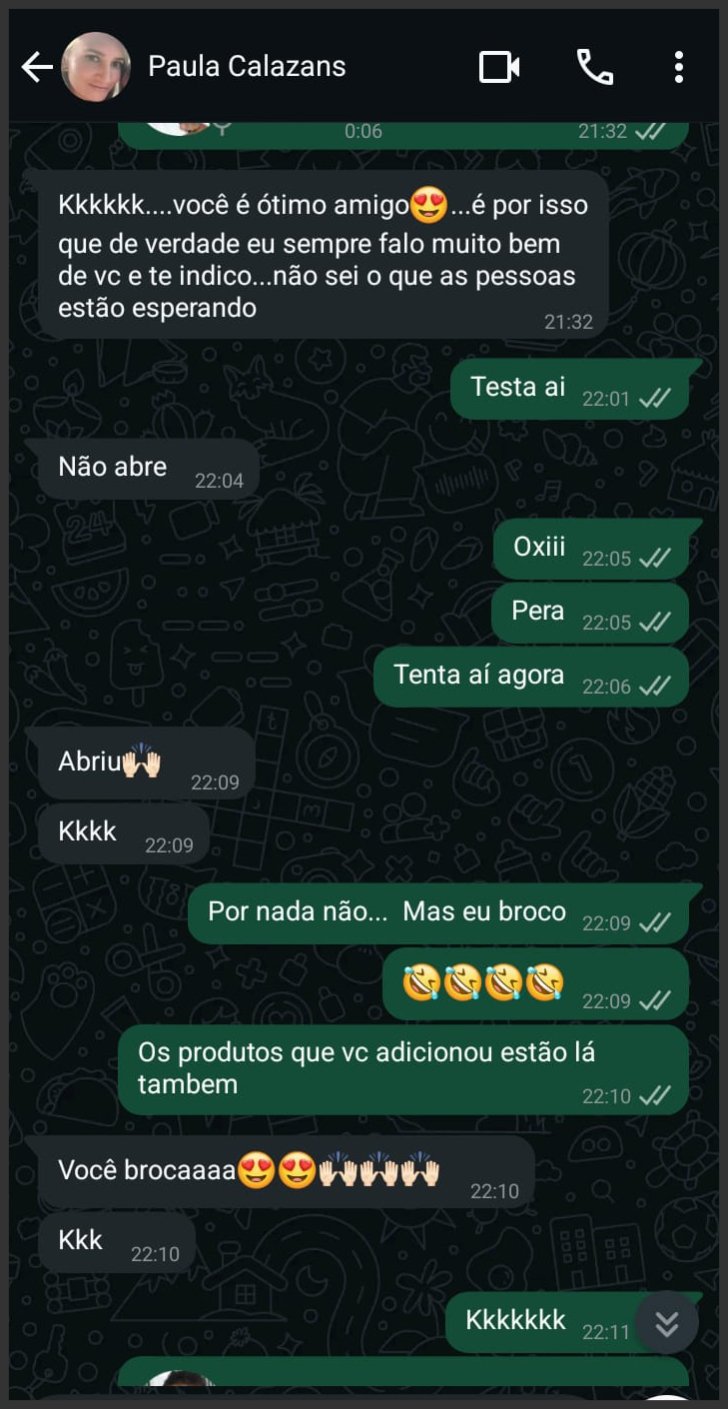Screen dimensions: 728x1409
Task: Tap the contact name Paula Calazans
Action: (248, 66)
